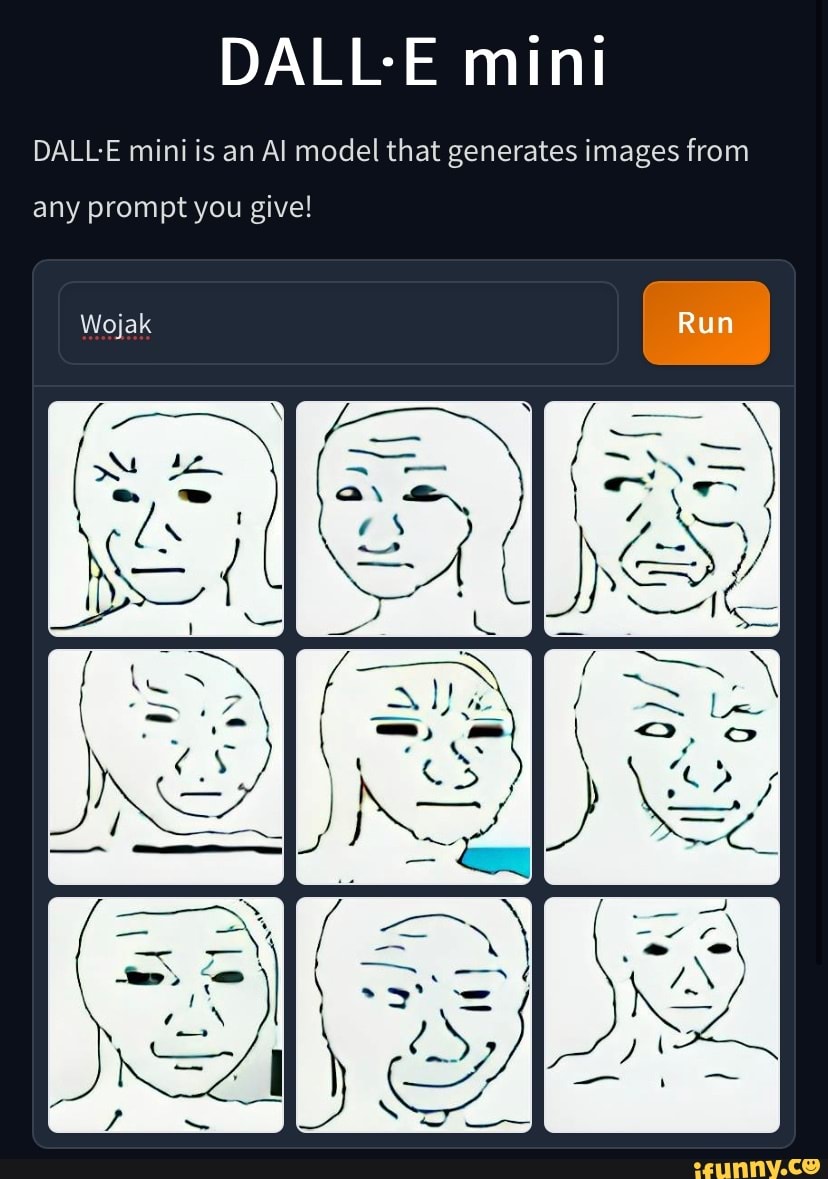Tap the prompt field containing Wojak
828x1179 pixels.
tap(338, 323)
